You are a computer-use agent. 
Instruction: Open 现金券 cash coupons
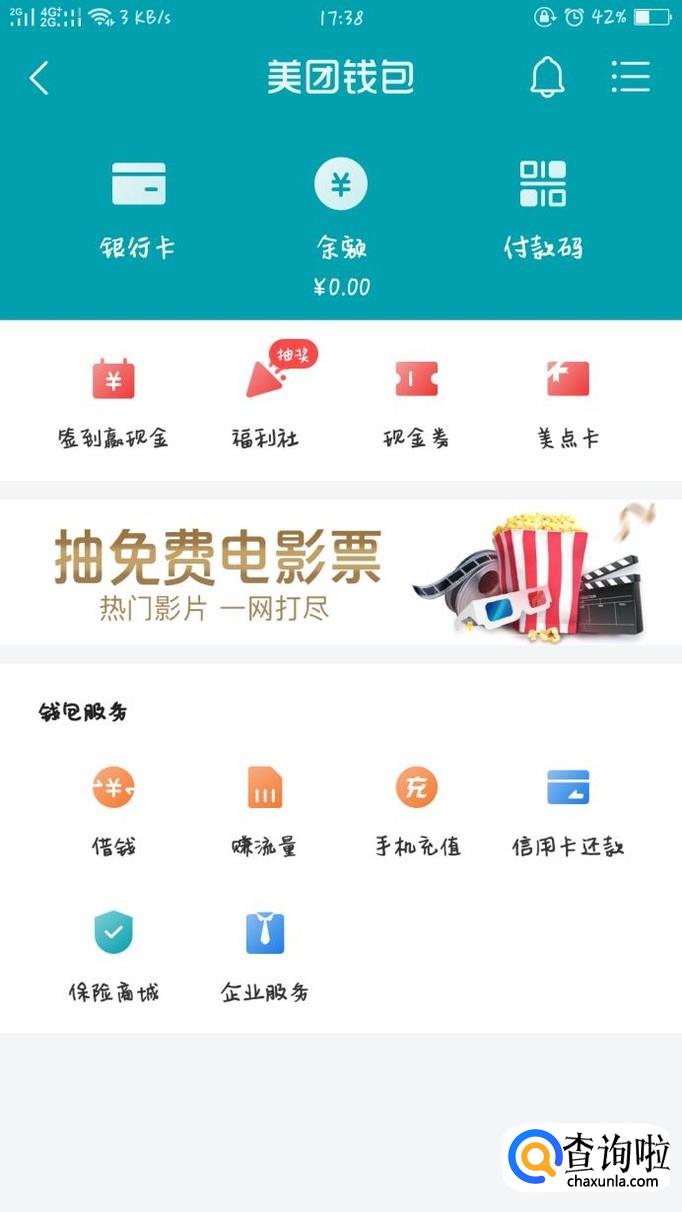pyautogui.click(x=417, y=400)
